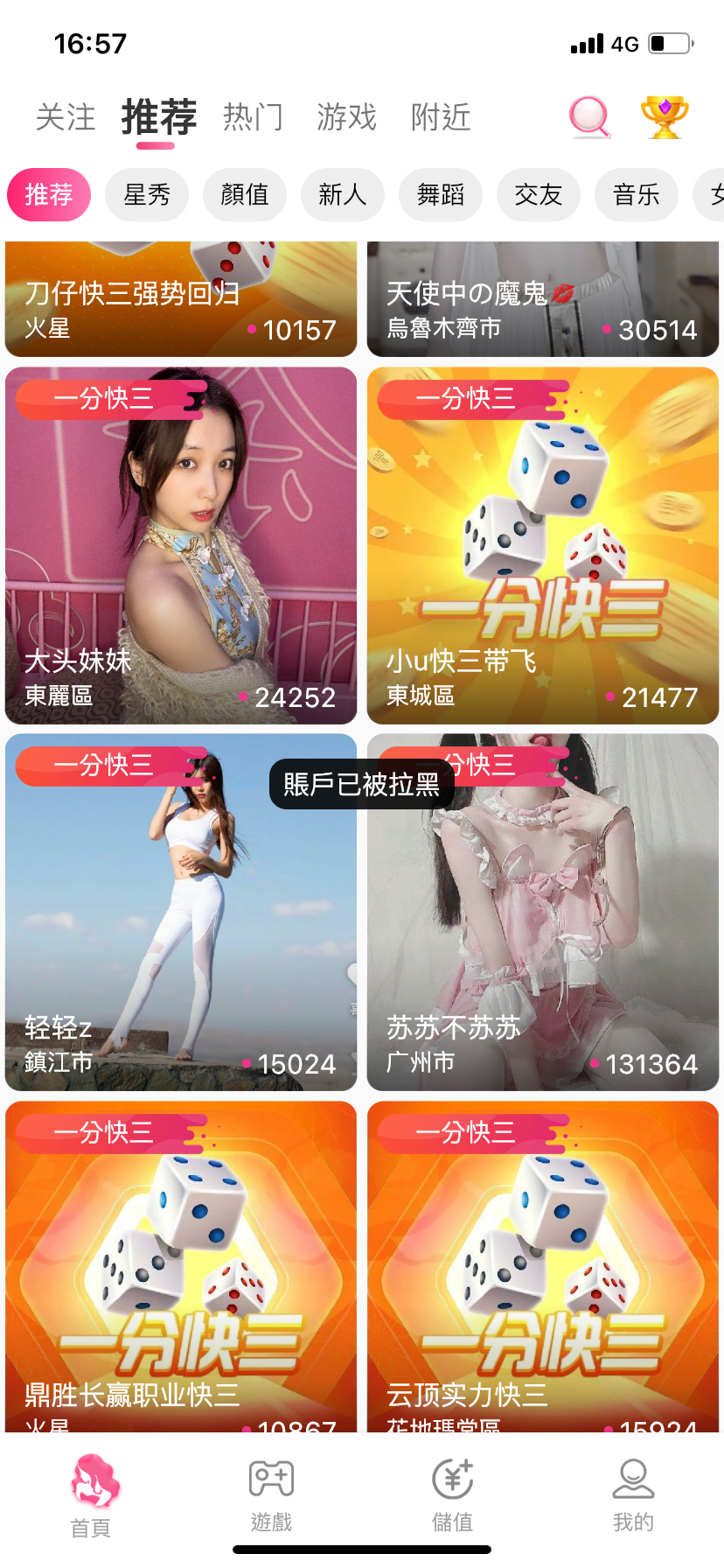Open the search magnifier icon
724x1568 pixels.
tap(589, 117)
